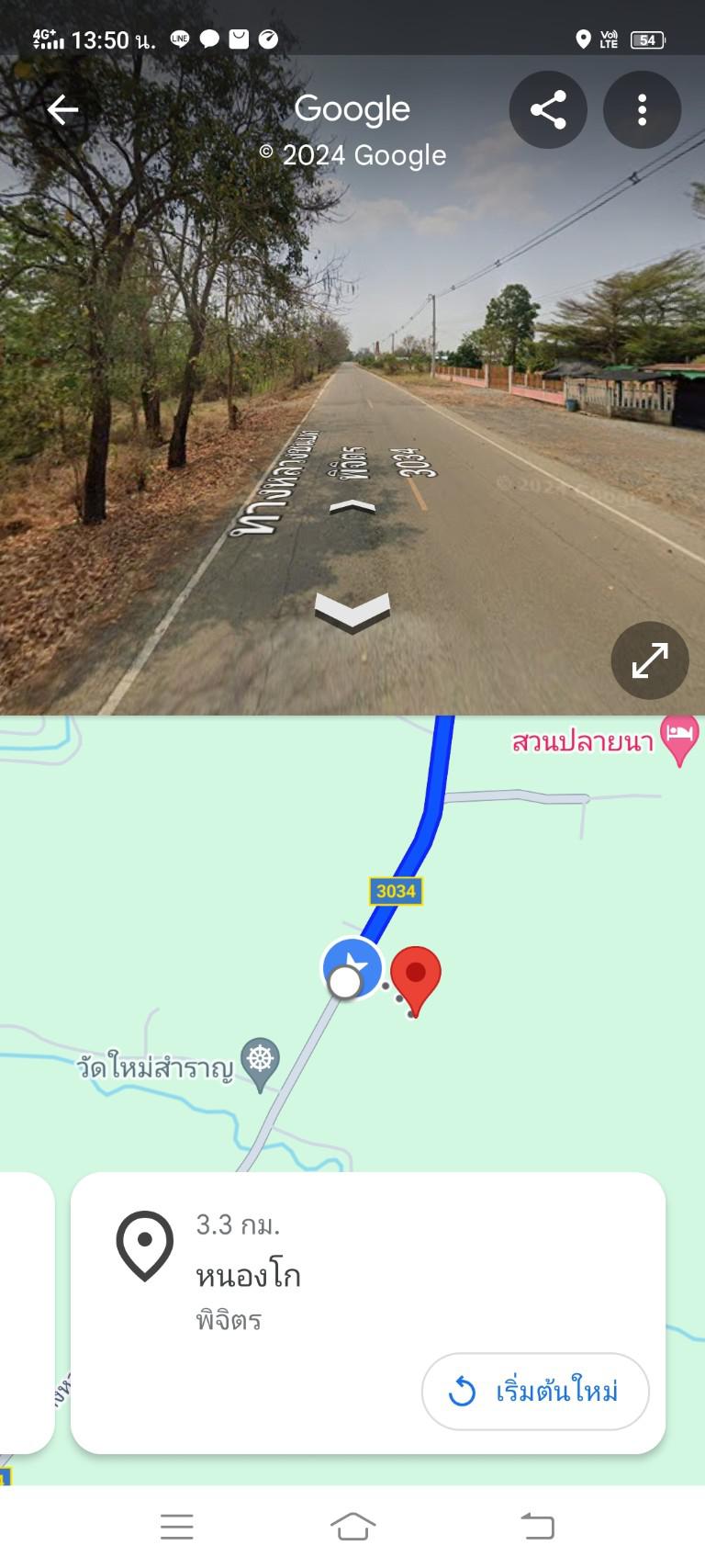Image resolution: width=705 pixels, height=1568 pixels.
Task: Tap the เริ่มต้นใหม่ restart button
Action: coord(535,1391)
